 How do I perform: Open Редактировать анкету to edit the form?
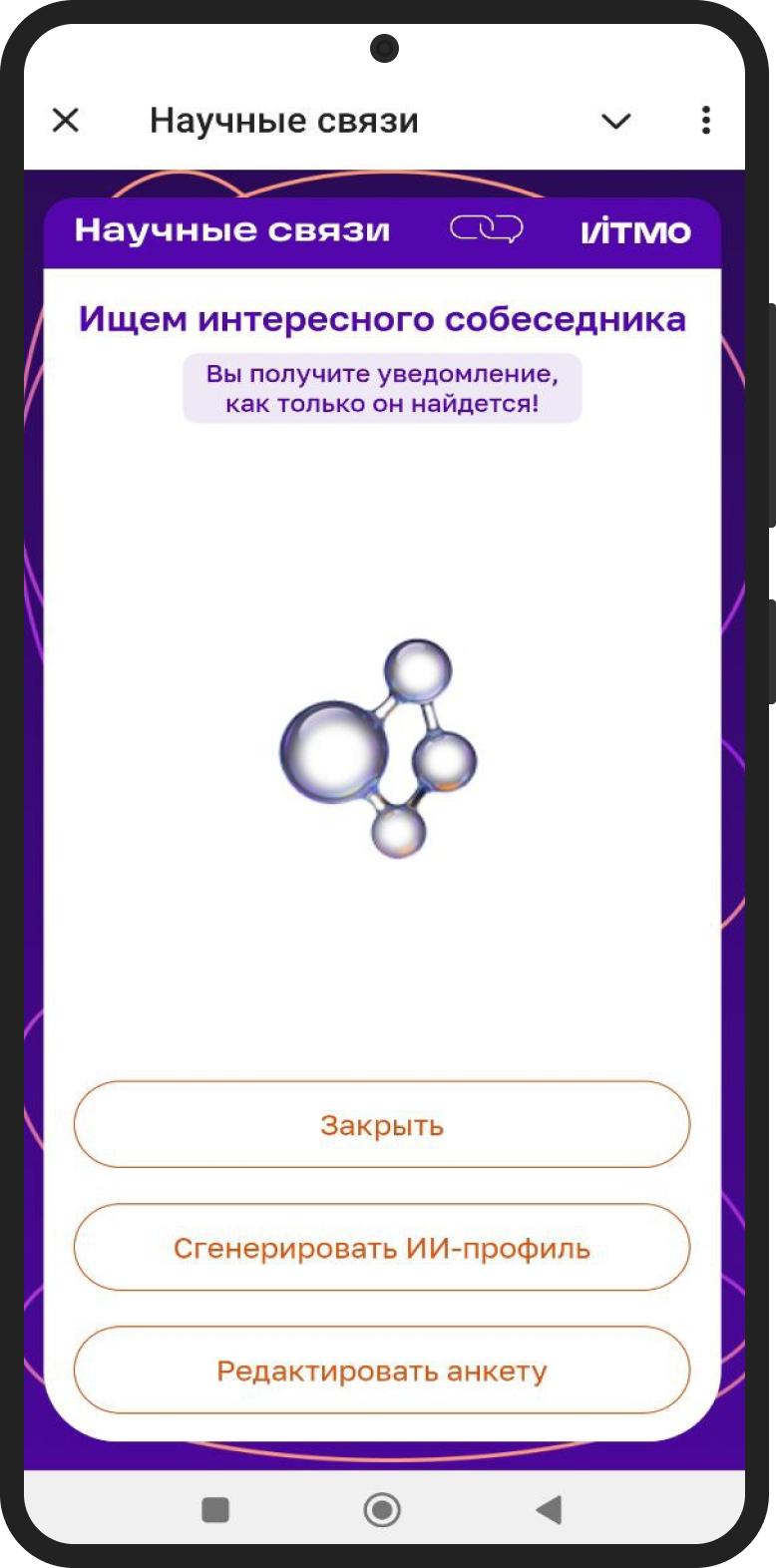click(x=382, y=1371)
